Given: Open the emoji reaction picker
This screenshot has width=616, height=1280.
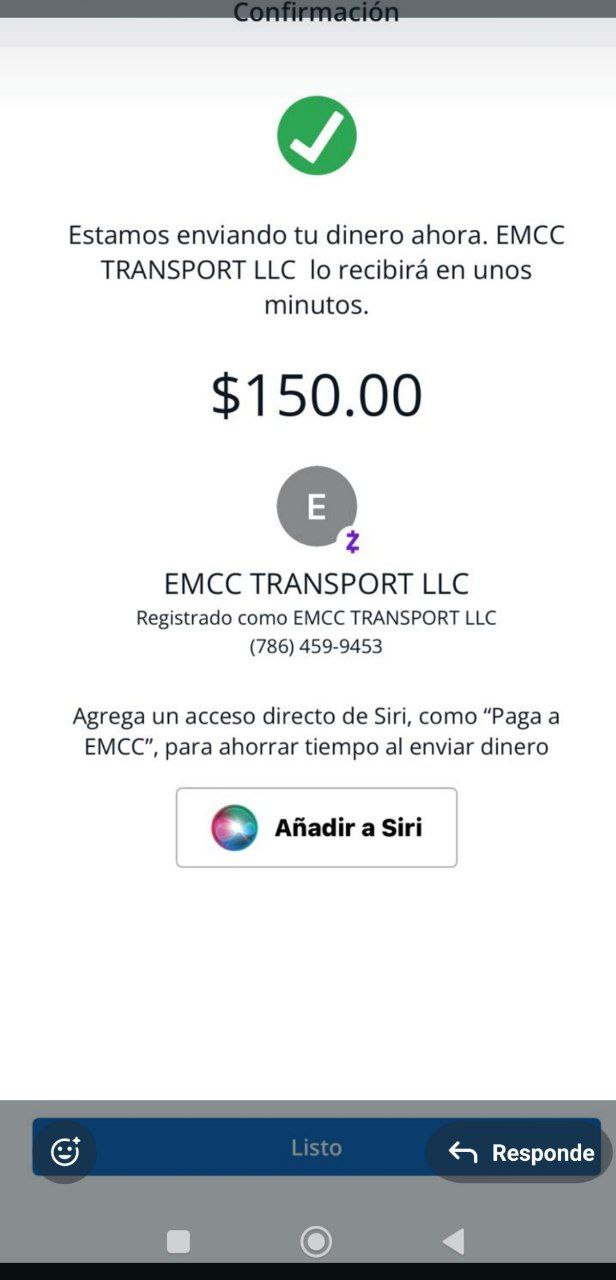Looking at the screenshot, I should click(x=65, y=1152).
